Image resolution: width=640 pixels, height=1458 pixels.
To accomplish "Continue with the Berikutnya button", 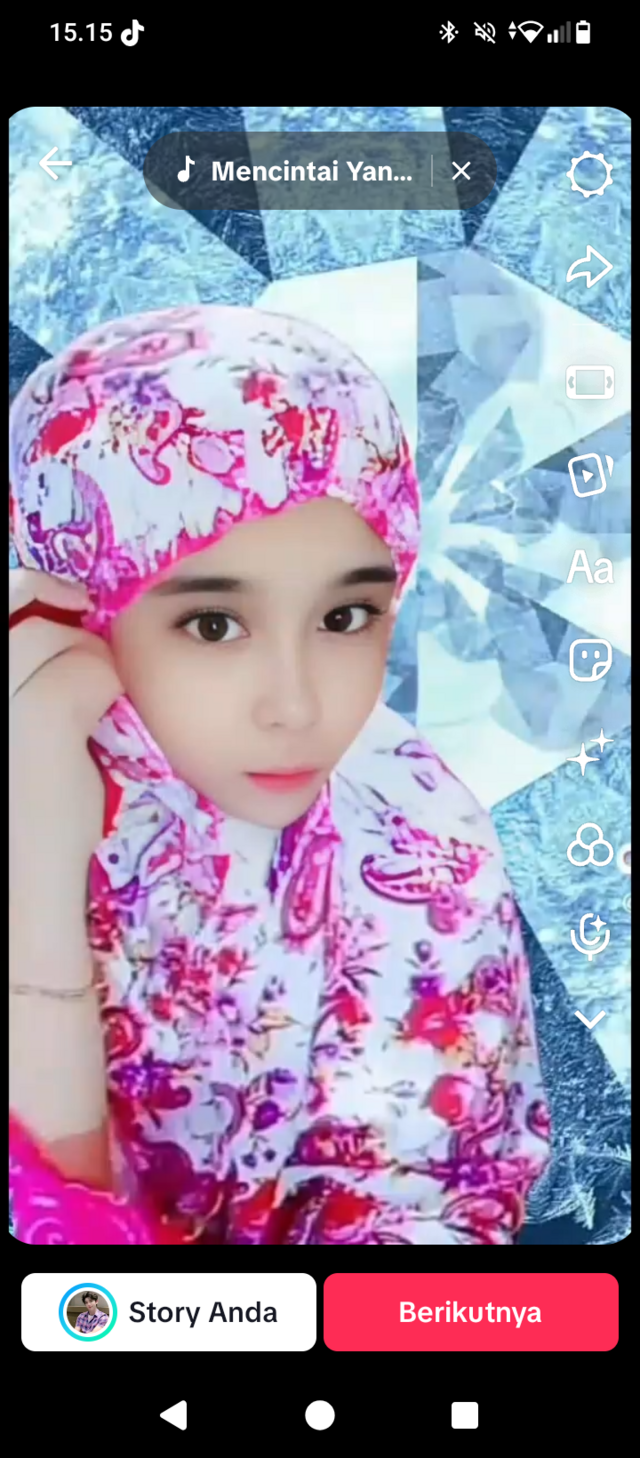I will click(471, 1312).
